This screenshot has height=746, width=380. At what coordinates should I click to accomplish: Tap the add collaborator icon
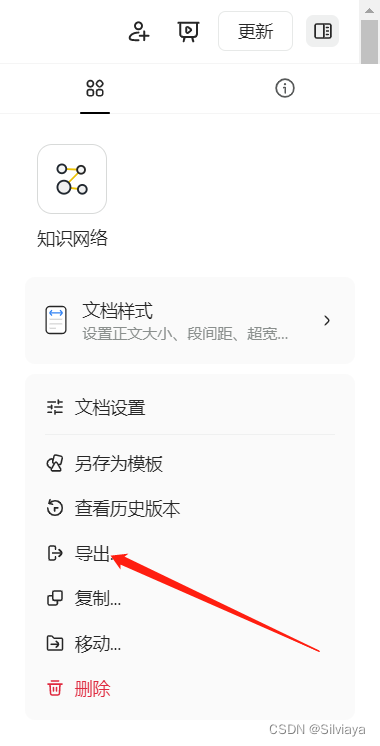pos(139,31)
